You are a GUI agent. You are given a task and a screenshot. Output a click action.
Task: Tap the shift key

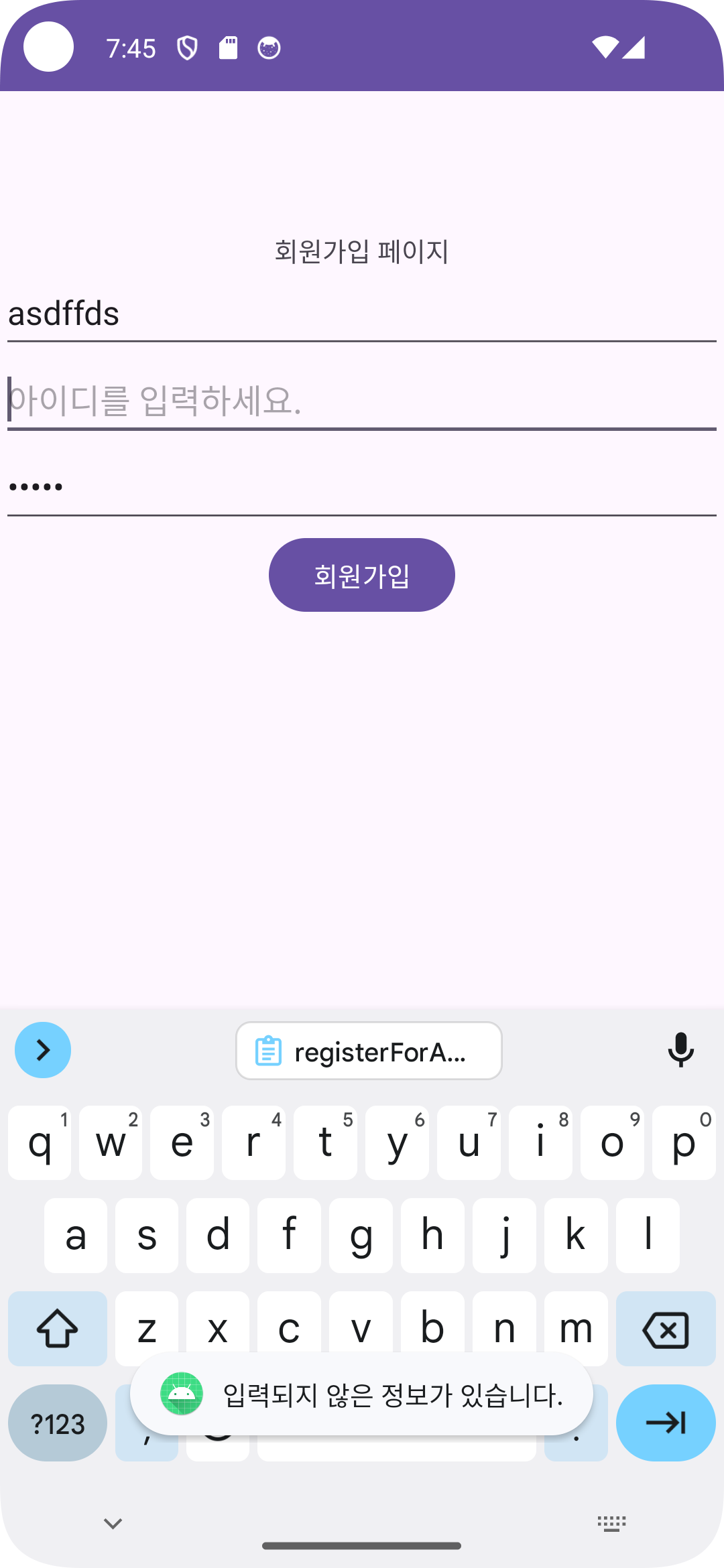pyautogui.click(x=58, y=1328)
